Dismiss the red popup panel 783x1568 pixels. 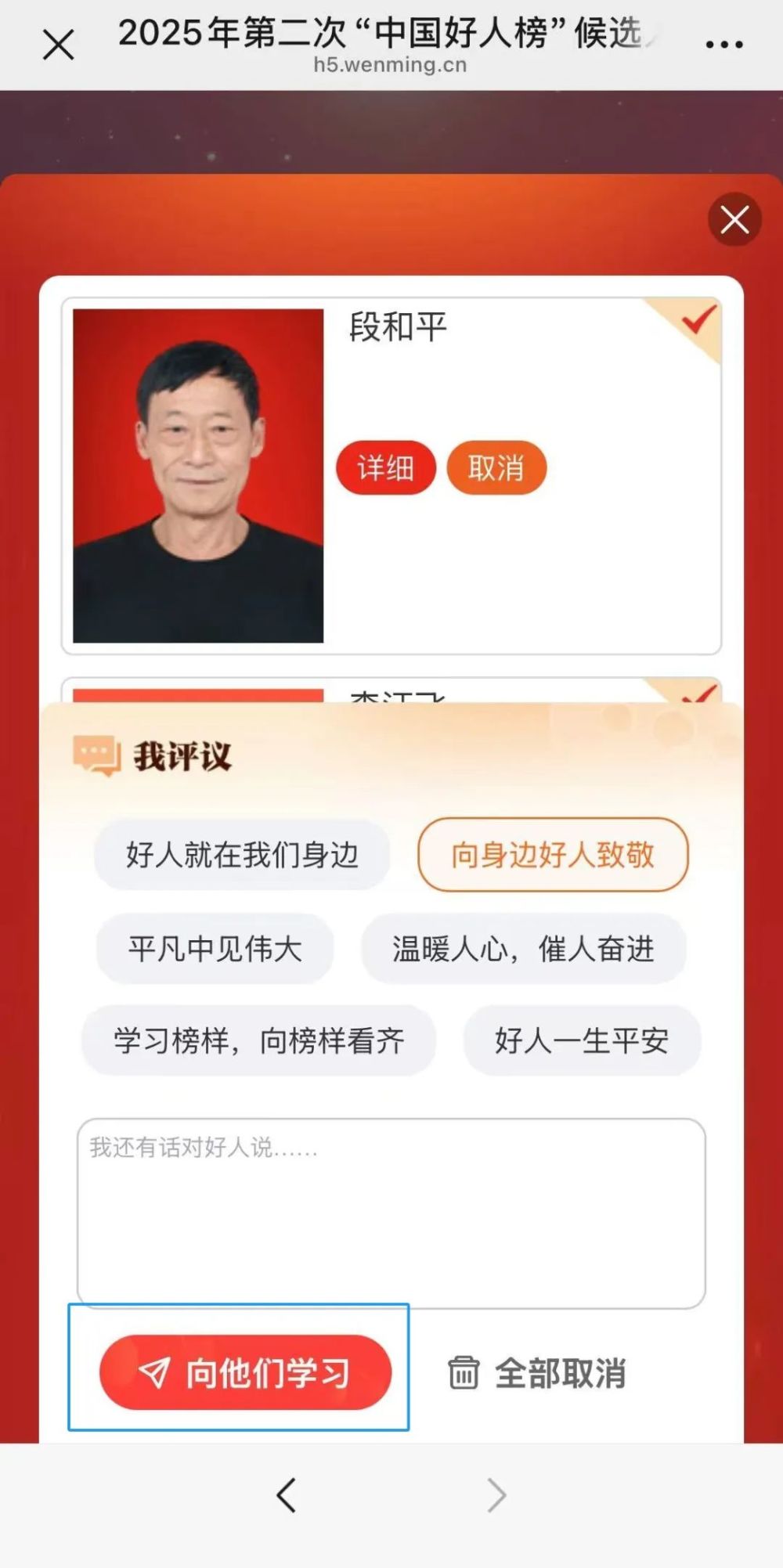tap(734, 220)
